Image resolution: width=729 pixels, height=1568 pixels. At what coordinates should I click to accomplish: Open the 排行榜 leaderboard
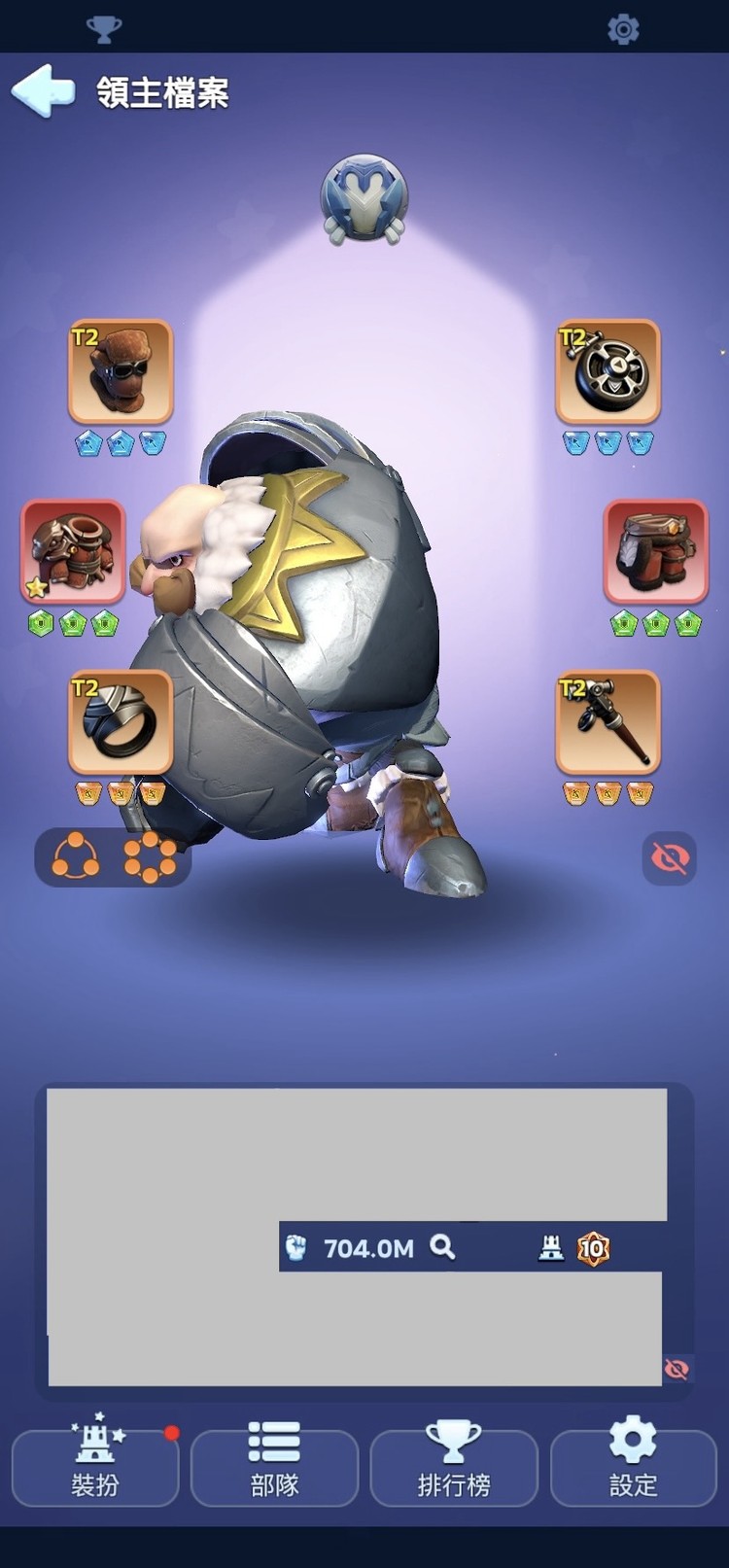click(x=454, y=1466)
